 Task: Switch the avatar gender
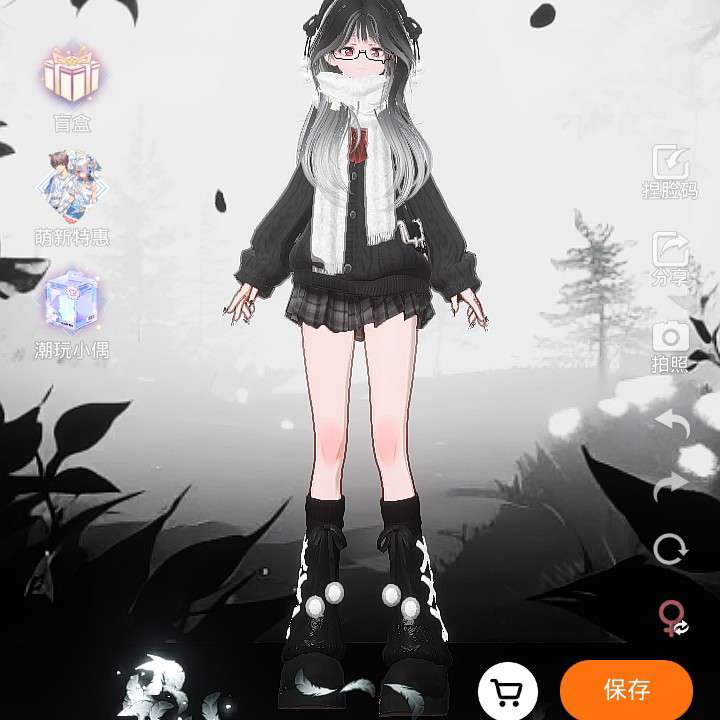pos(670,617)
